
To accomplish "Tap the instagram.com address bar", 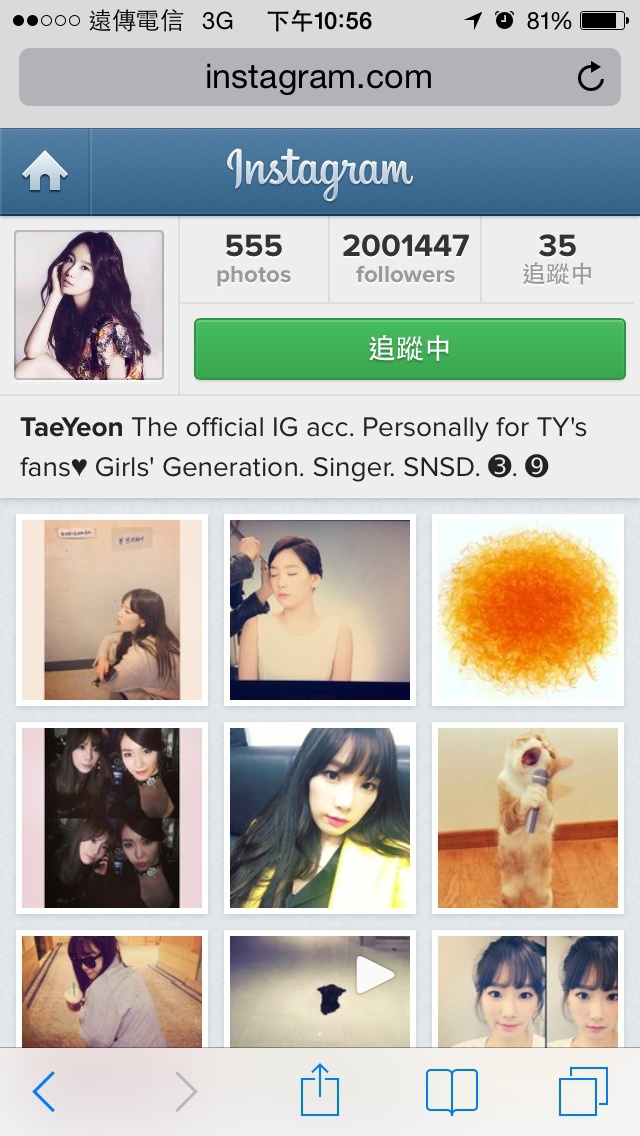I will pos(318,77).
